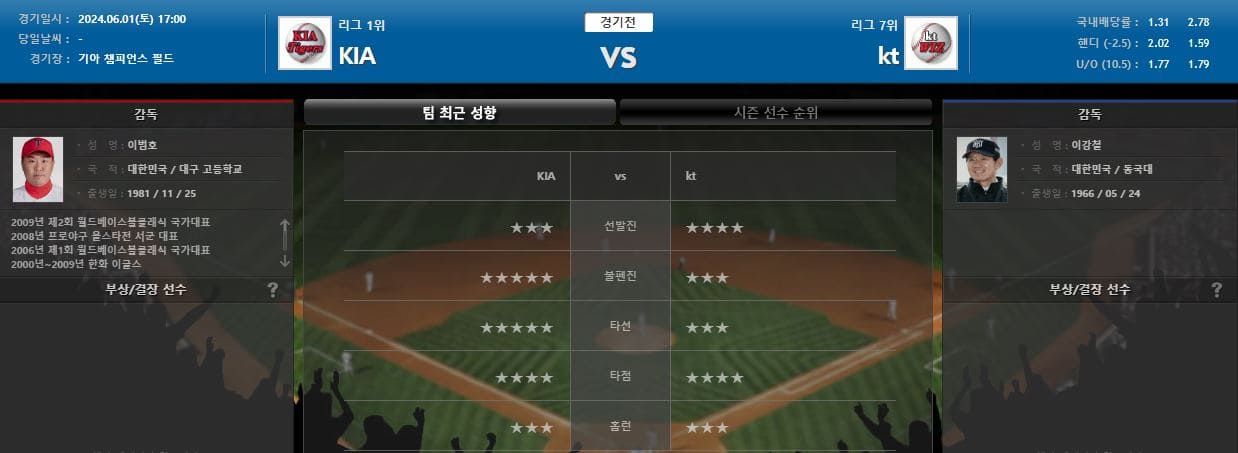The height and width of the screenshot is (453, 1238).
Task: Switch to the 시즌 선수 순위 tab
Action: pyautogui.click(x=776, y=113)
